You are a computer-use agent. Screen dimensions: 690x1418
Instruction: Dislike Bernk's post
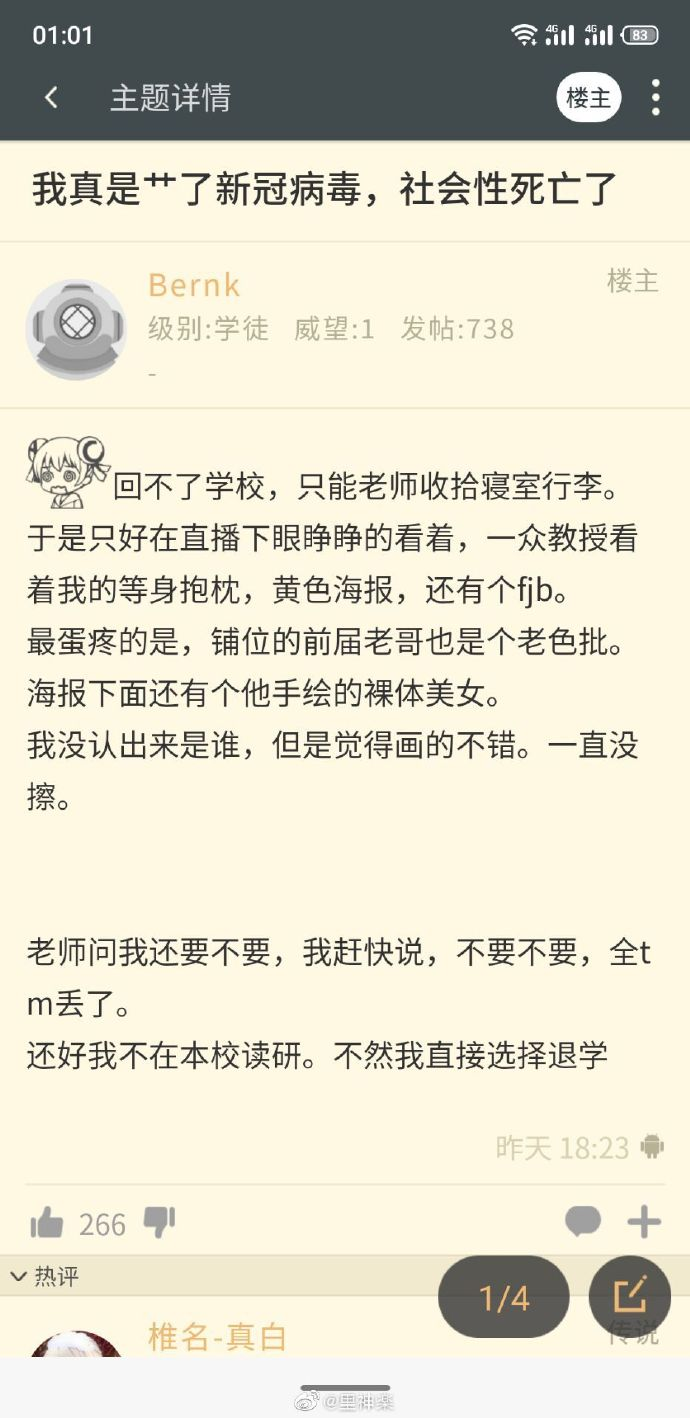click(159, 1222)
